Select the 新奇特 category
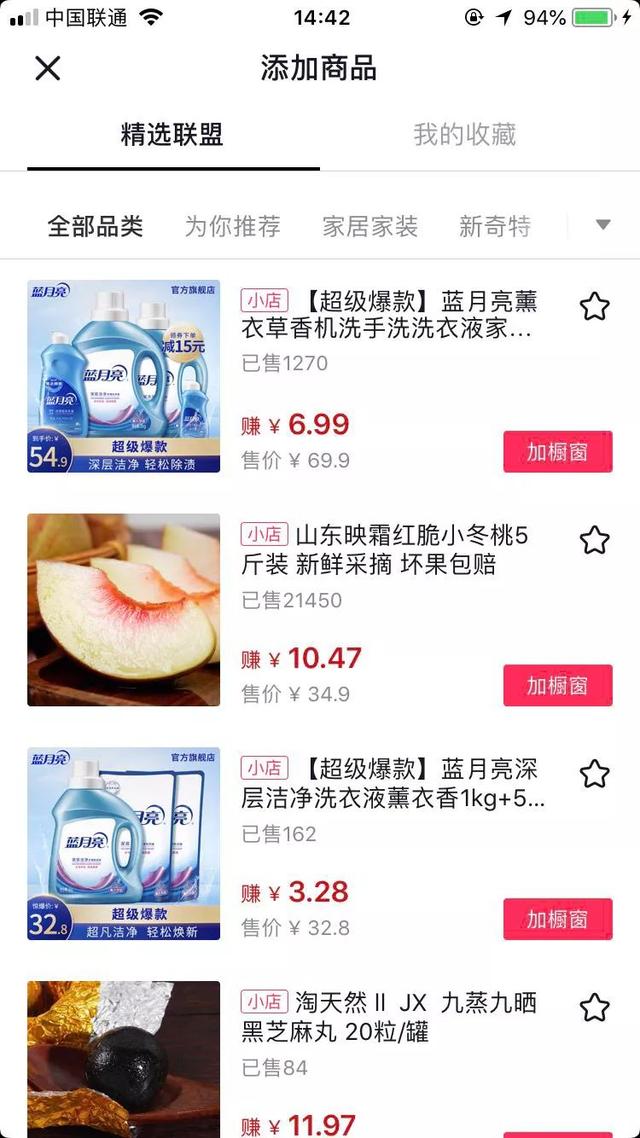This screenshot has width=640, height=1138. [x=495, y=226]
